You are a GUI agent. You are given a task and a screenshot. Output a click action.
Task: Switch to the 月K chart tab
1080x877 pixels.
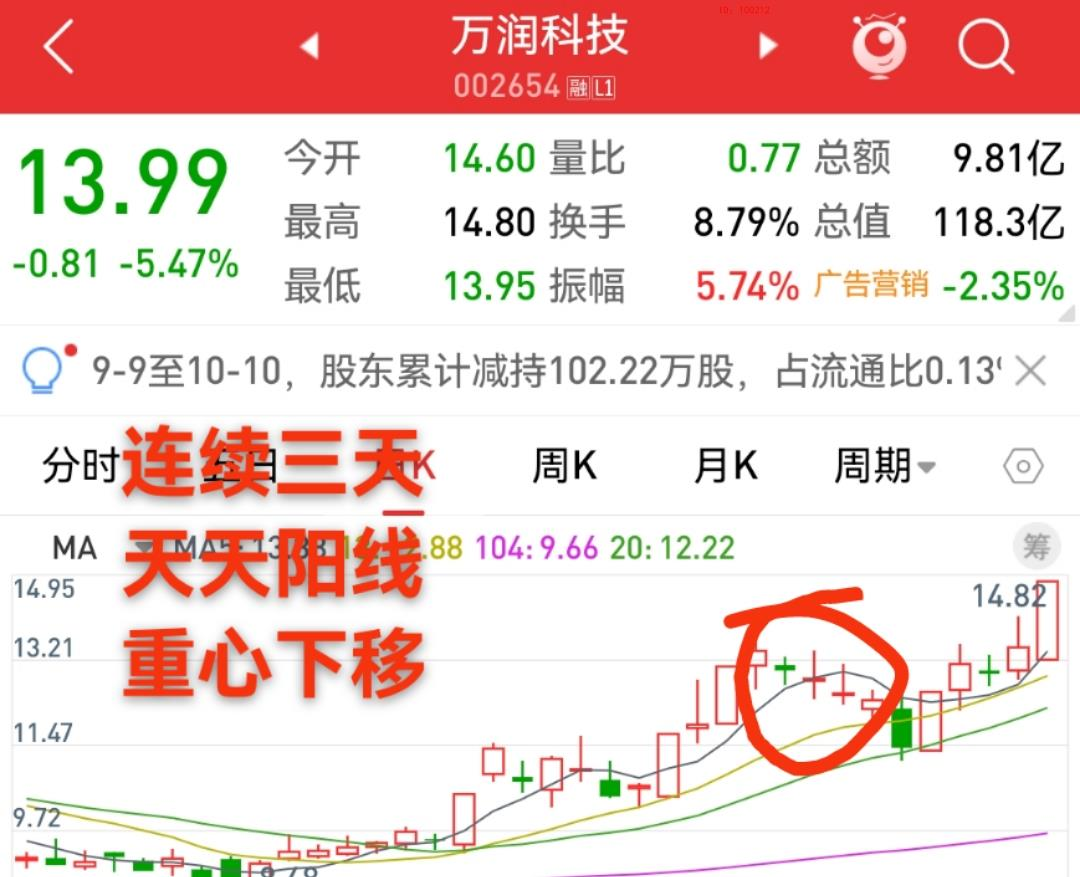(x=726, y=466)
